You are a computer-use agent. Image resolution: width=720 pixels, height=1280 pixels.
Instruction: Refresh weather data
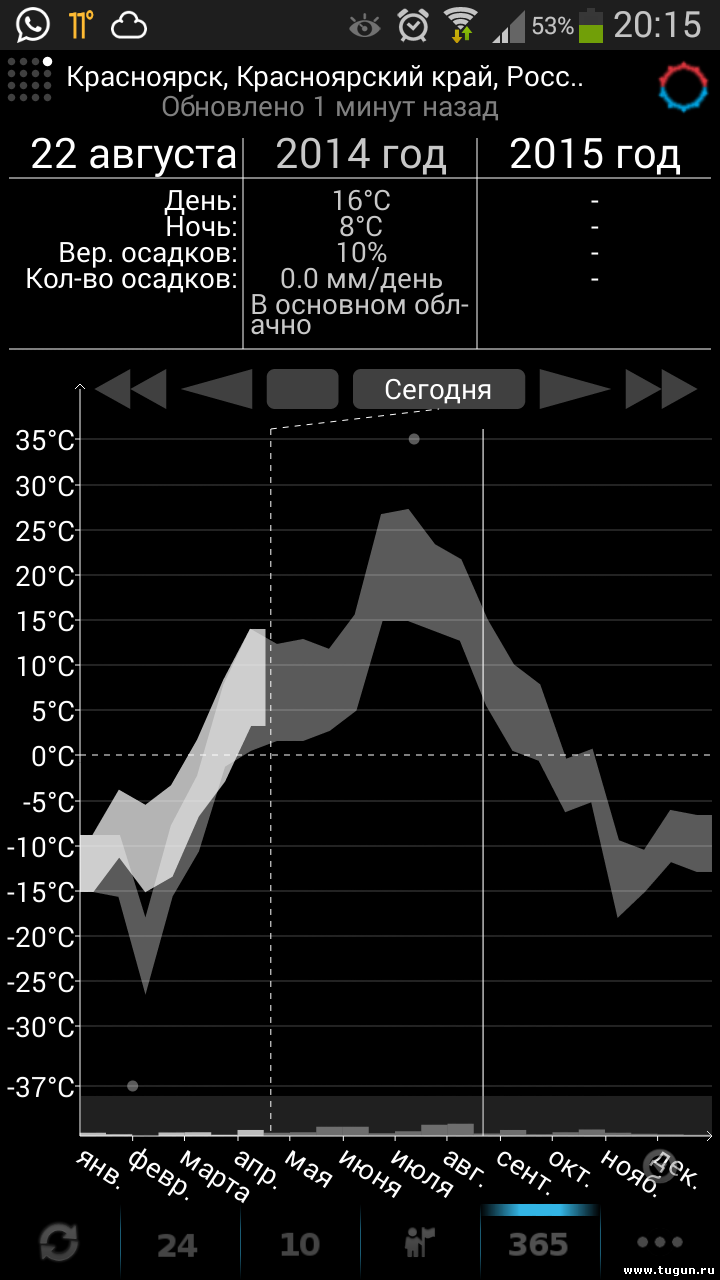click(x=59, y=1243)
